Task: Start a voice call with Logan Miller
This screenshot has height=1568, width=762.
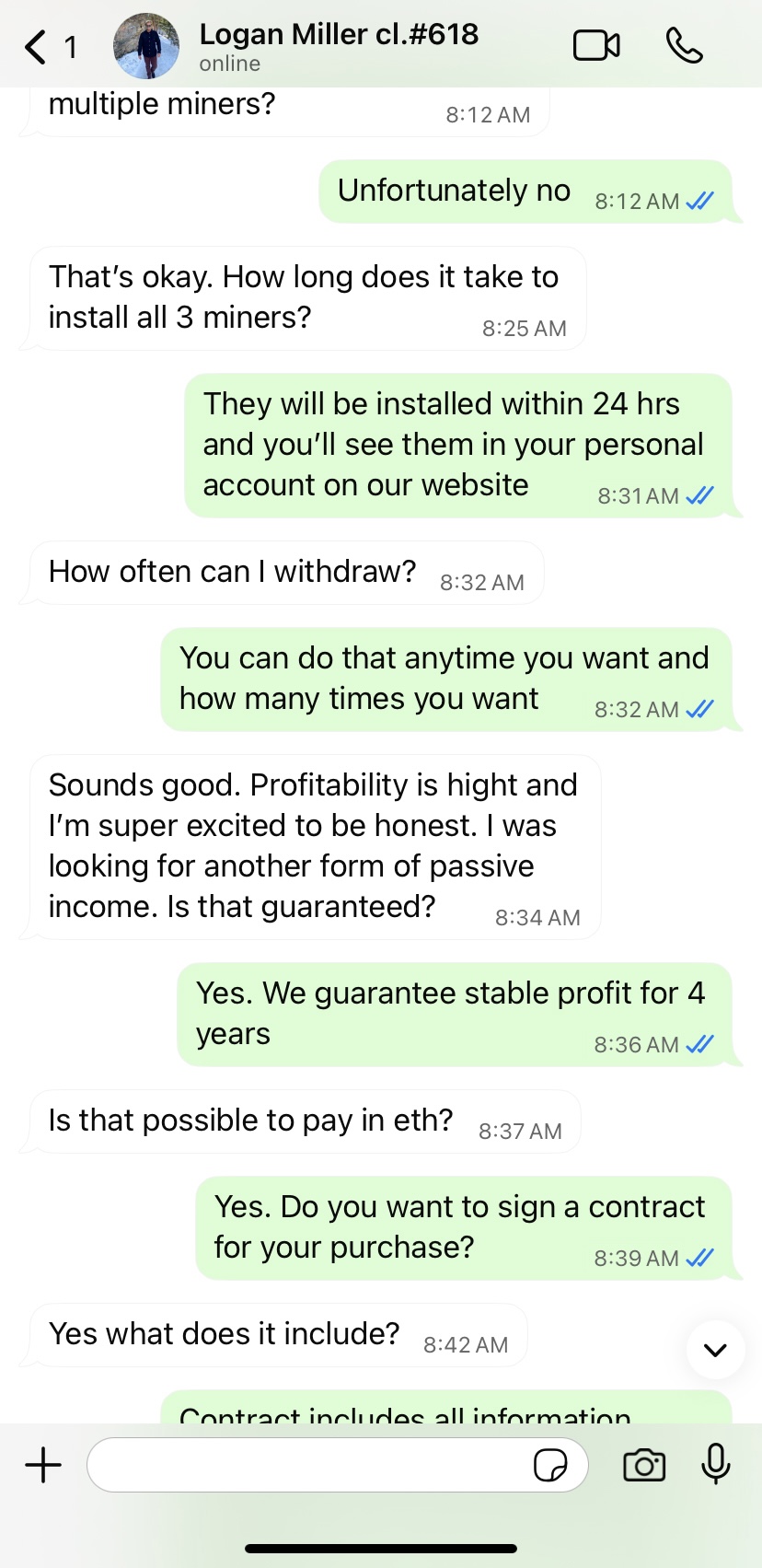Action: [x=684, y=46]
